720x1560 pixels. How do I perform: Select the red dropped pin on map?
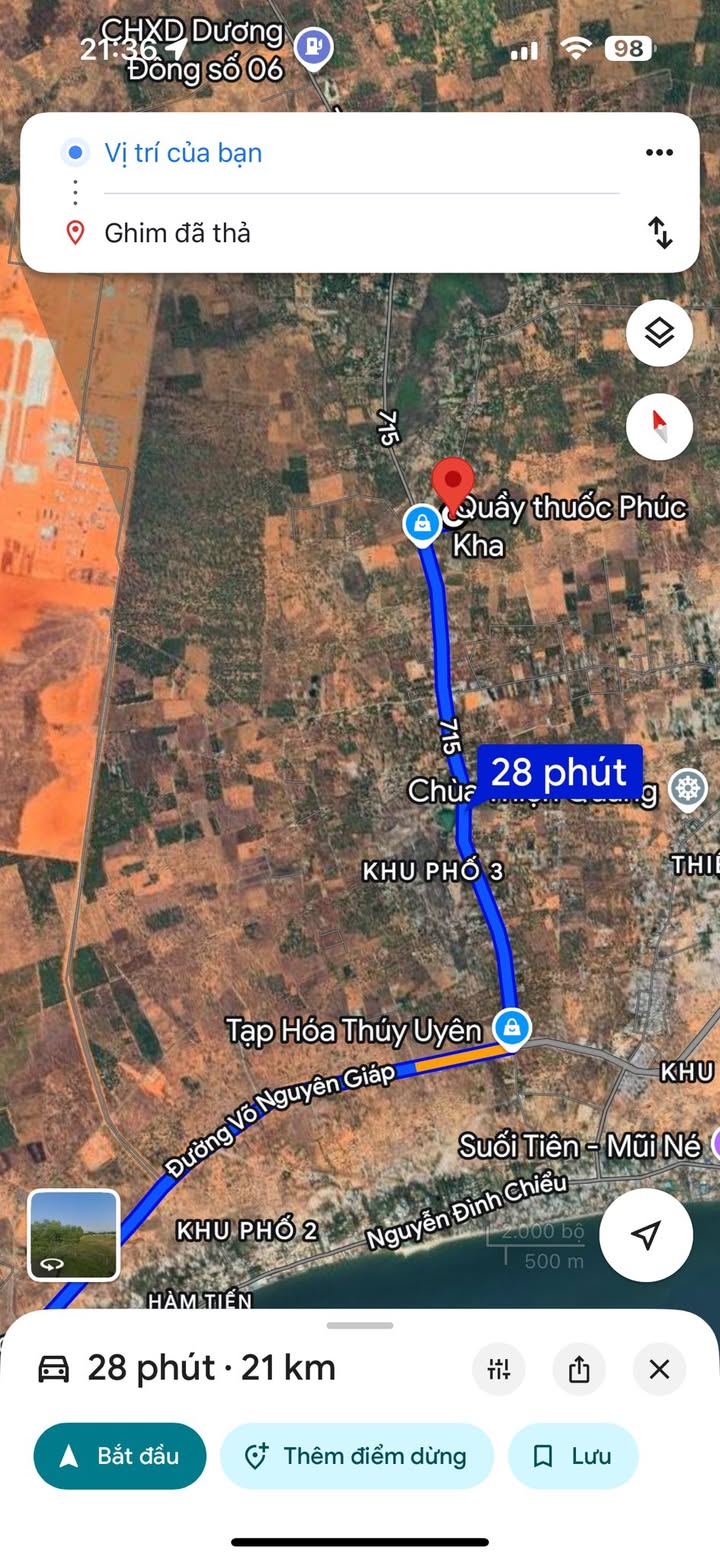coord(452,485)
